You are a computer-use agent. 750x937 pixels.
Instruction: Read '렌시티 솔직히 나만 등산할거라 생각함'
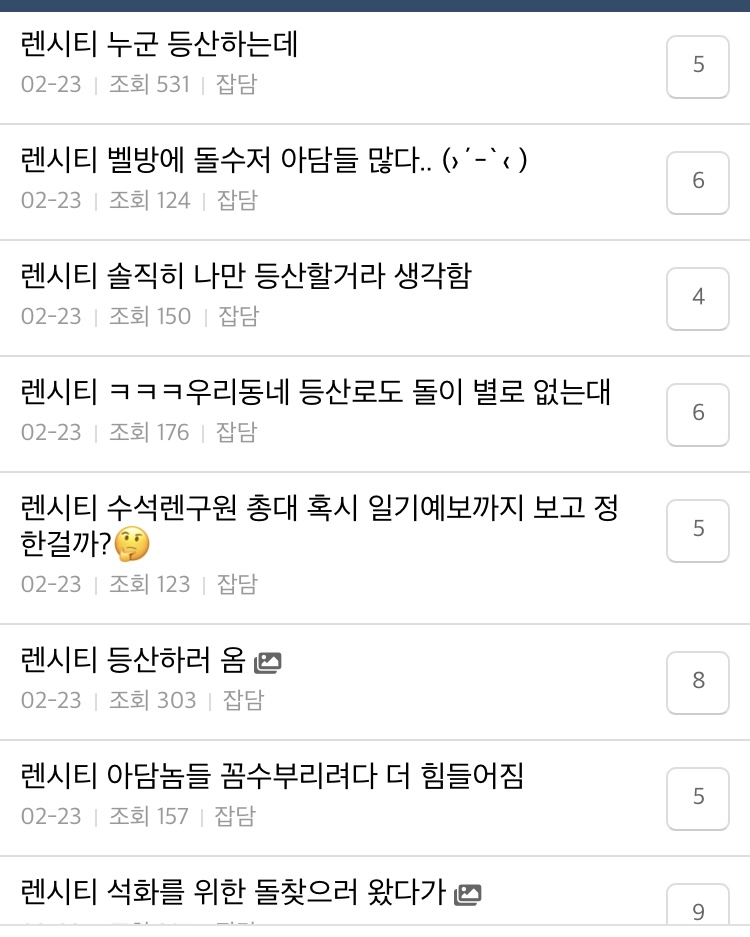click(245, 276)
